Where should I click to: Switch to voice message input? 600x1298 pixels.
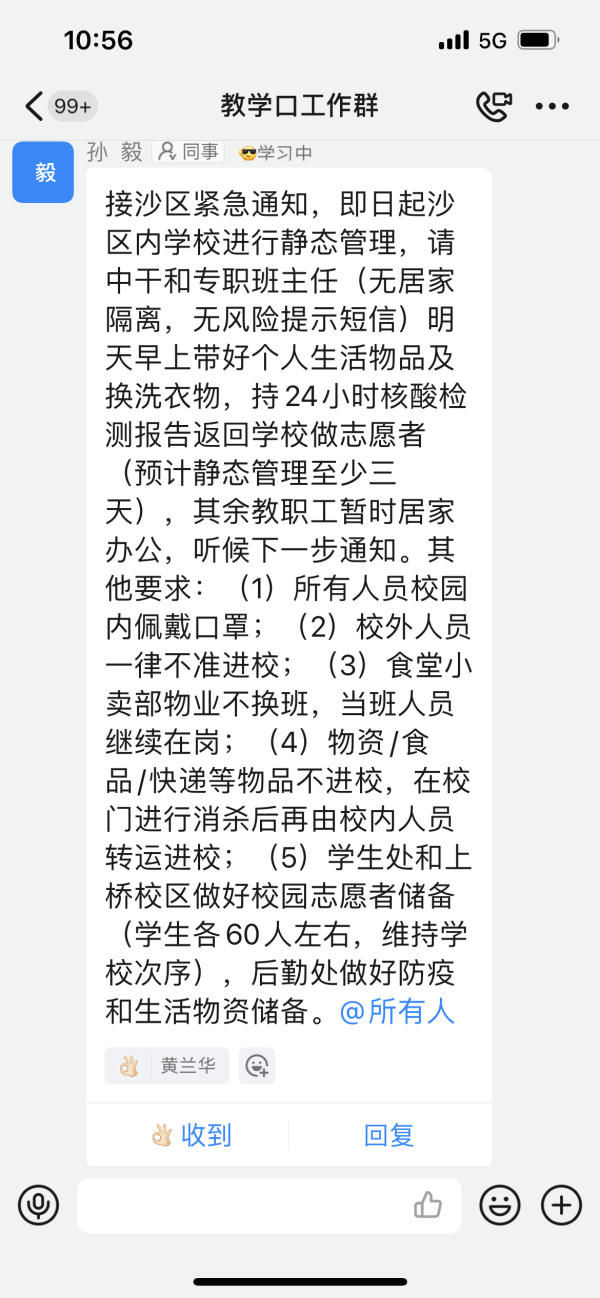(38, 1205)
